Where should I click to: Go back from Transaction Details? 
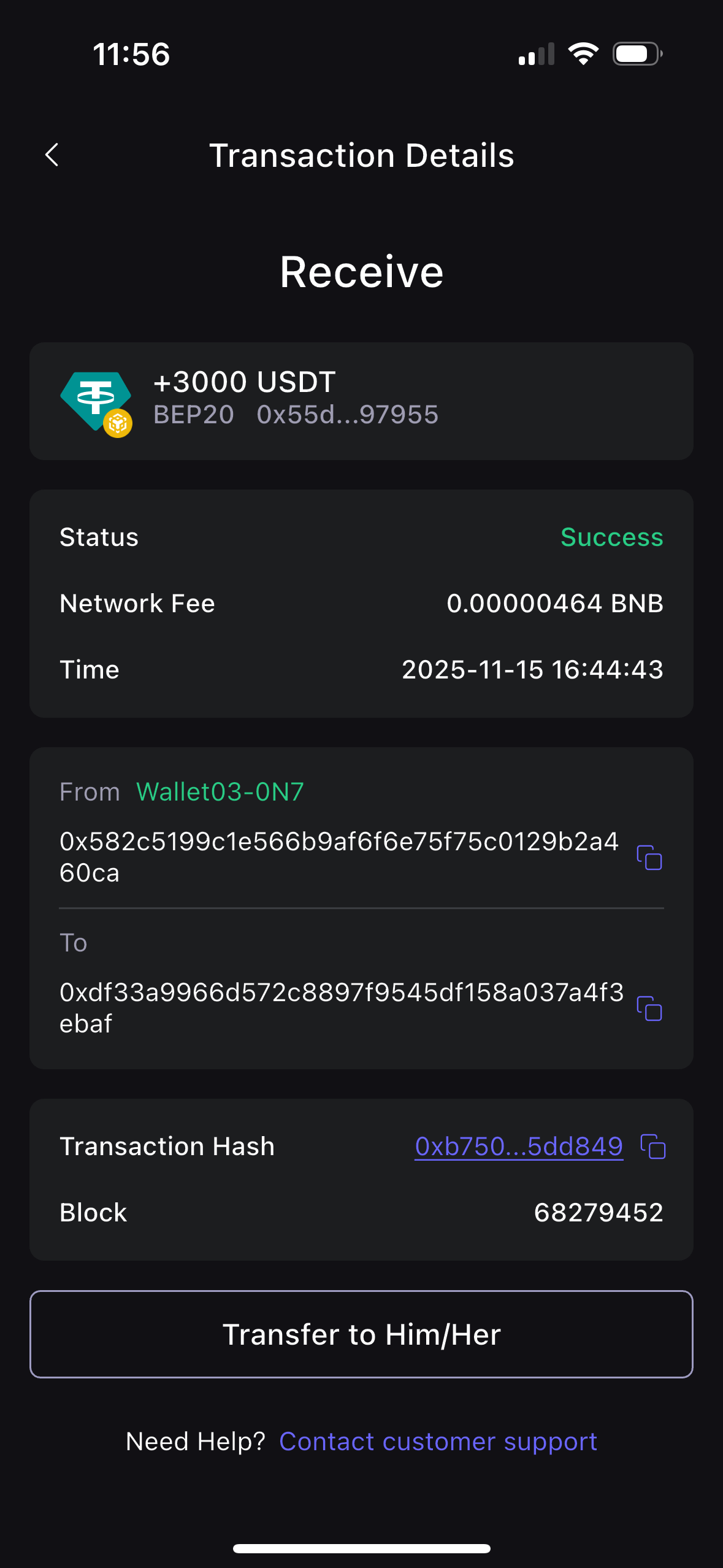click(x=53, y=155)
